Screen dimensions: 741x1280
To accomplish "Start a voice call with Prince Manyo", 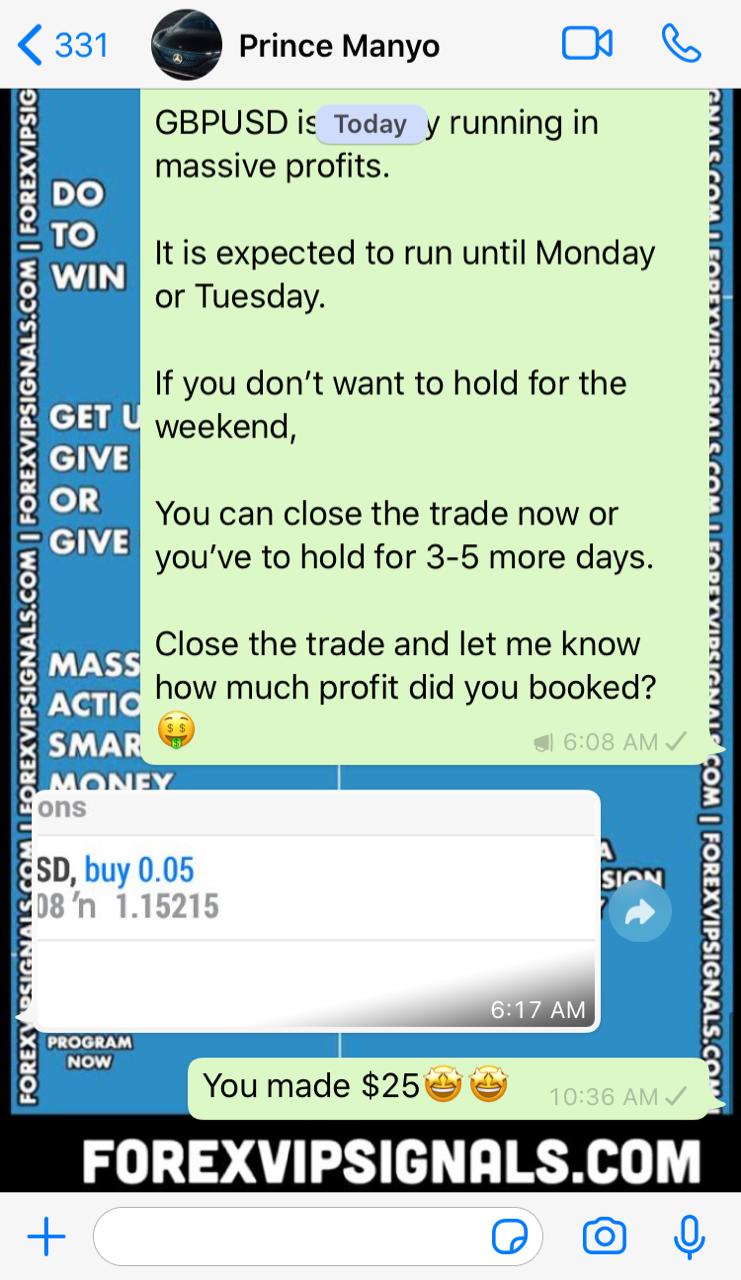I will [682, 44].
